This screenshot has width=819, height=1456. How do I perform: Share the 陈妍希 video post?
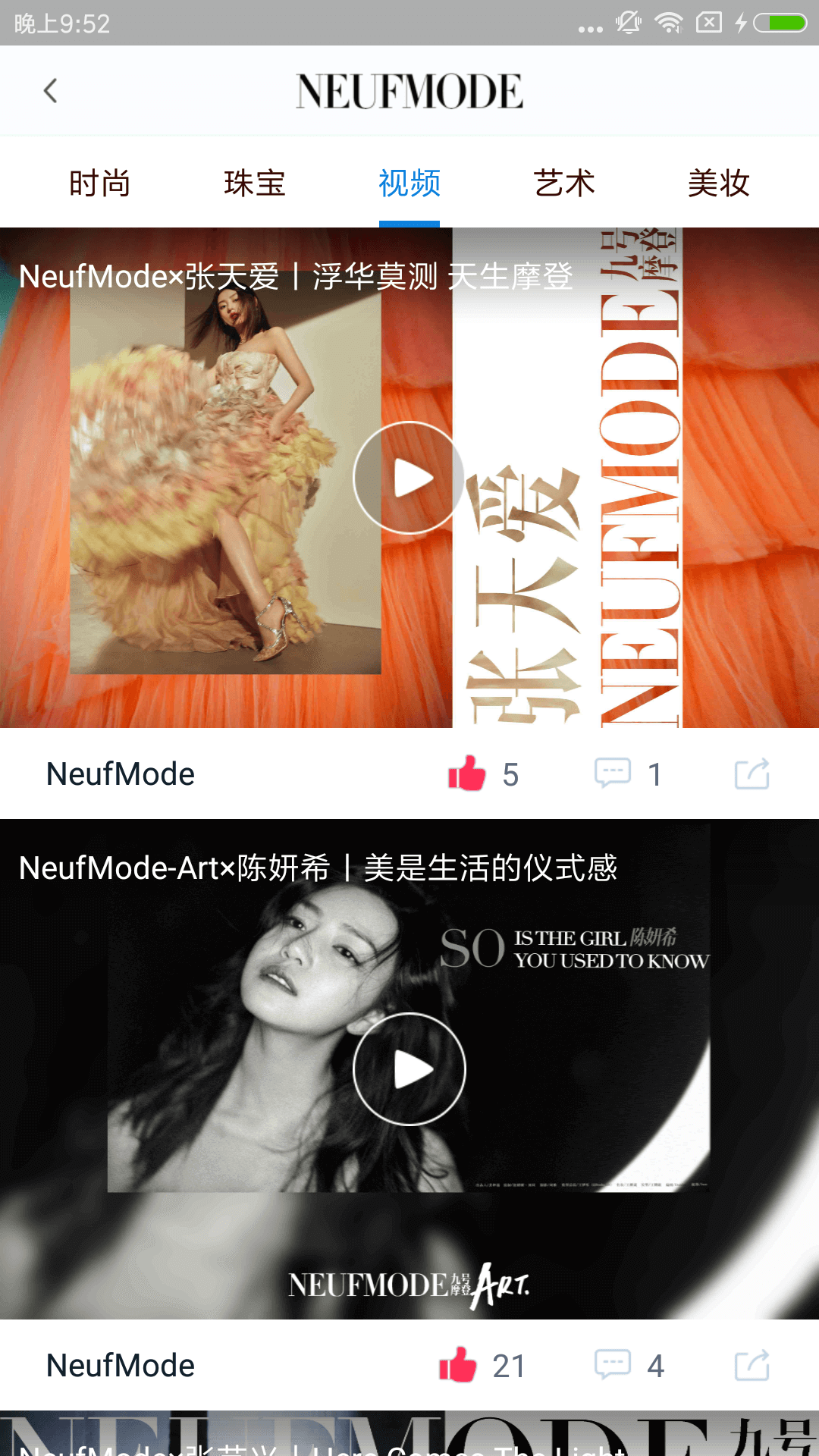click(752, 1366)
